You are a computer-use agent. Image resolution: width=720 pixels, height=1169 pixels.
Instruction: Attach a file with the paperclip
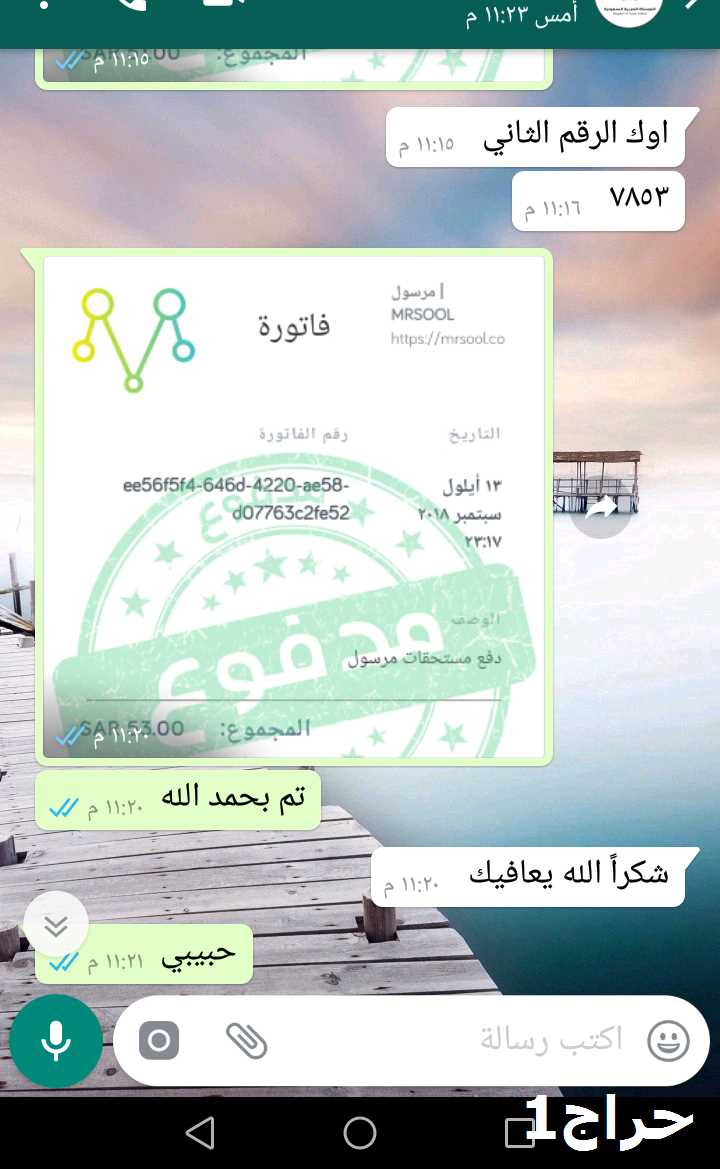[246, 1040]
